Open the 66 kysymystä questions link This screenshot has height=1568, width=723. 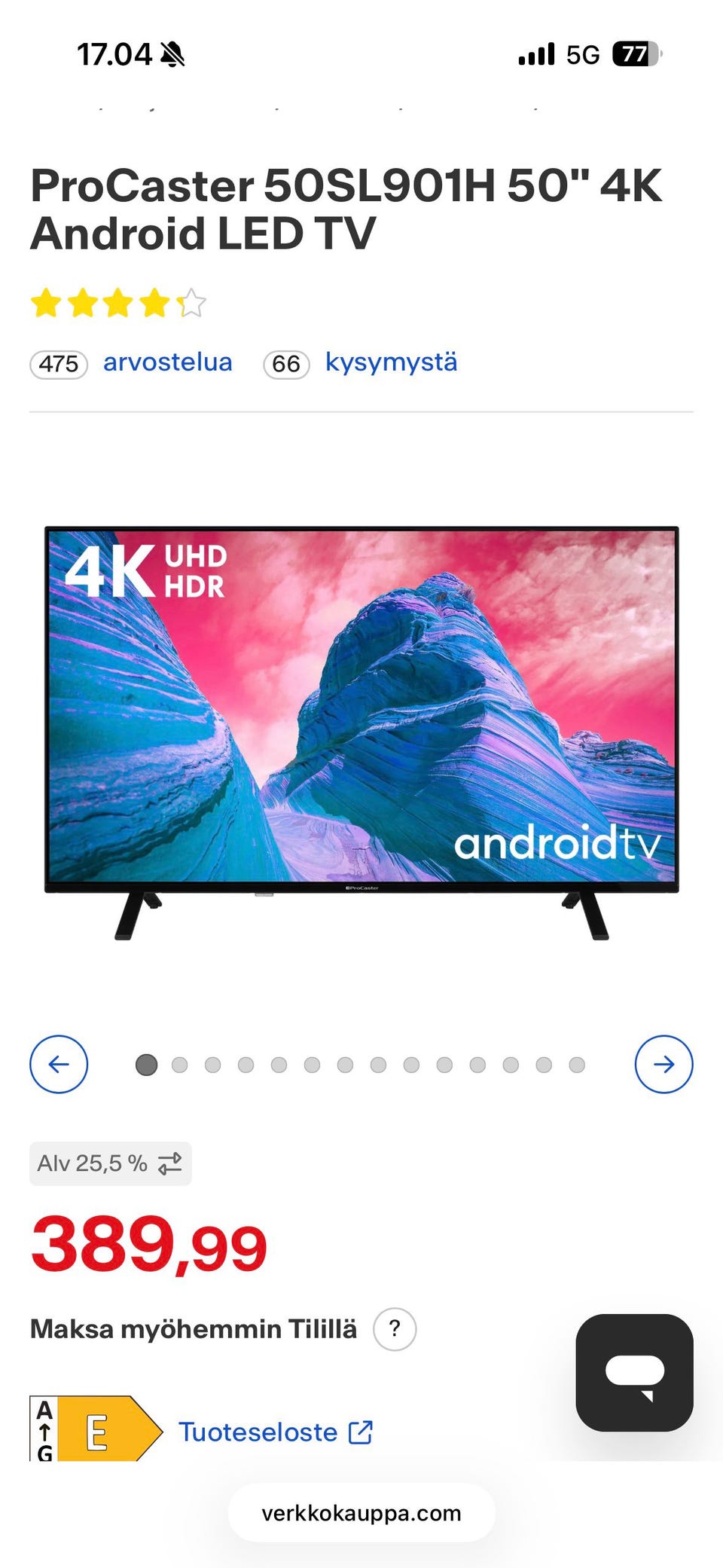360,363
